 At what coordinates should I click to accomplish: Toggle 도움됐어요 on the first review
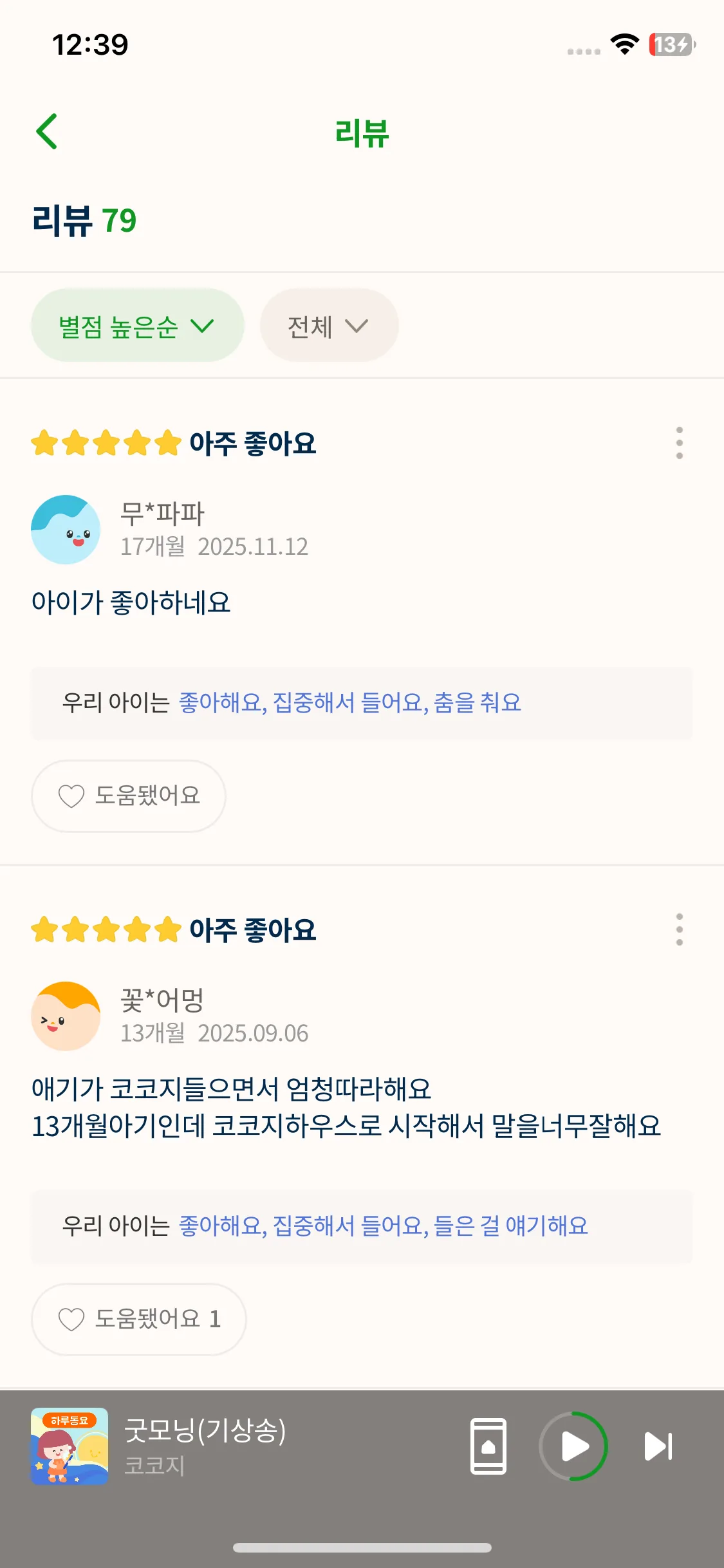[x=127, y=796]
